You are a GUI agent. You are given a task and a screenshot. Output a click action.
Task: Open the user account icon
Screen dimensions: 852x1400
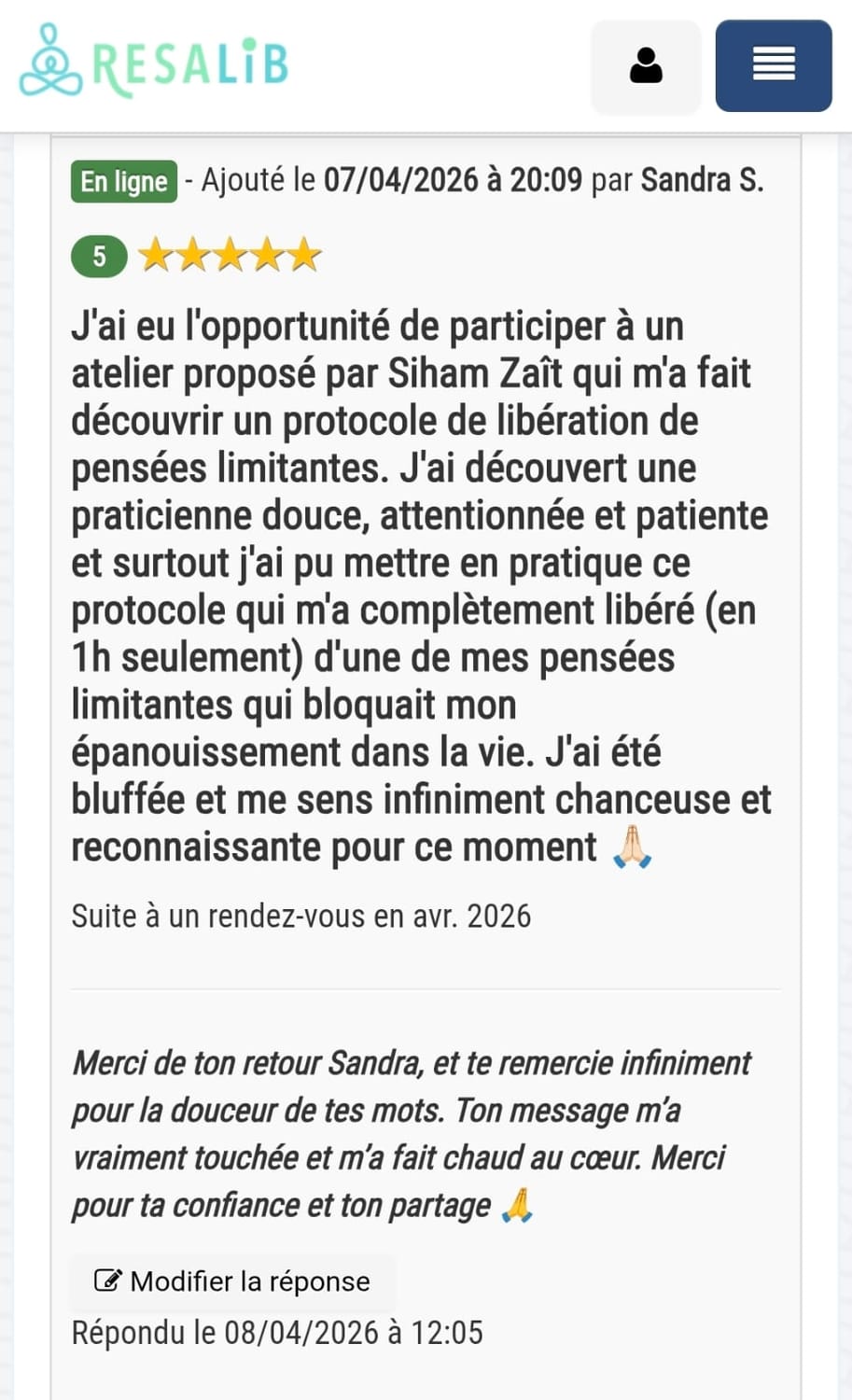pyautogui.click(x=646, y=66)
